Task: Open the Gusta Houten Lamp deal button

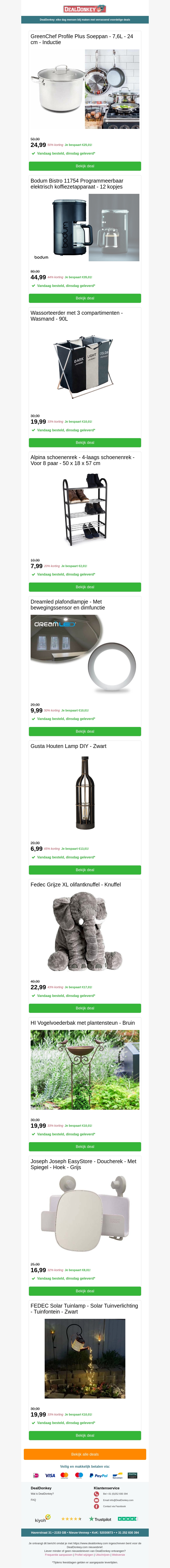Action: (x=85, y=870)
